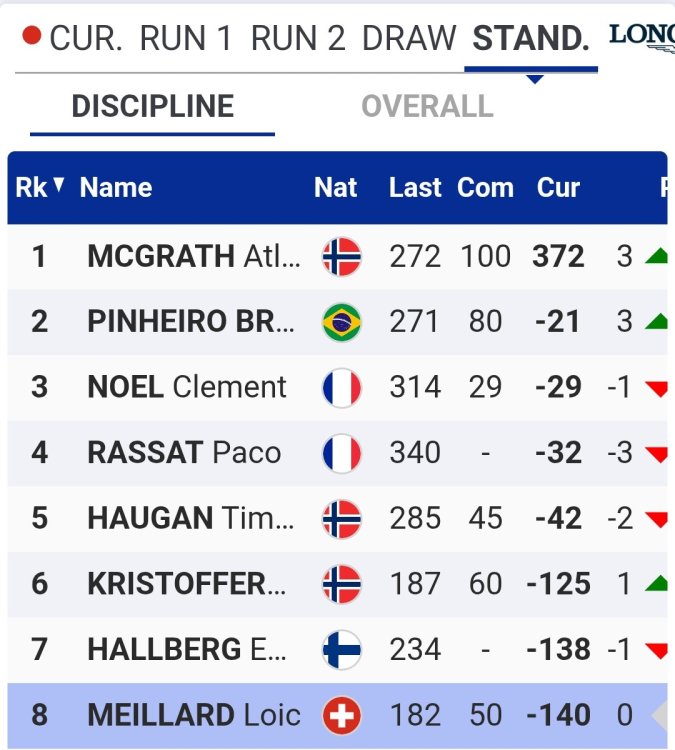Image resolution: width=675 pixels, height=750 pixels.
Task: Show RUN 2 results
Action: pos(298,39)
